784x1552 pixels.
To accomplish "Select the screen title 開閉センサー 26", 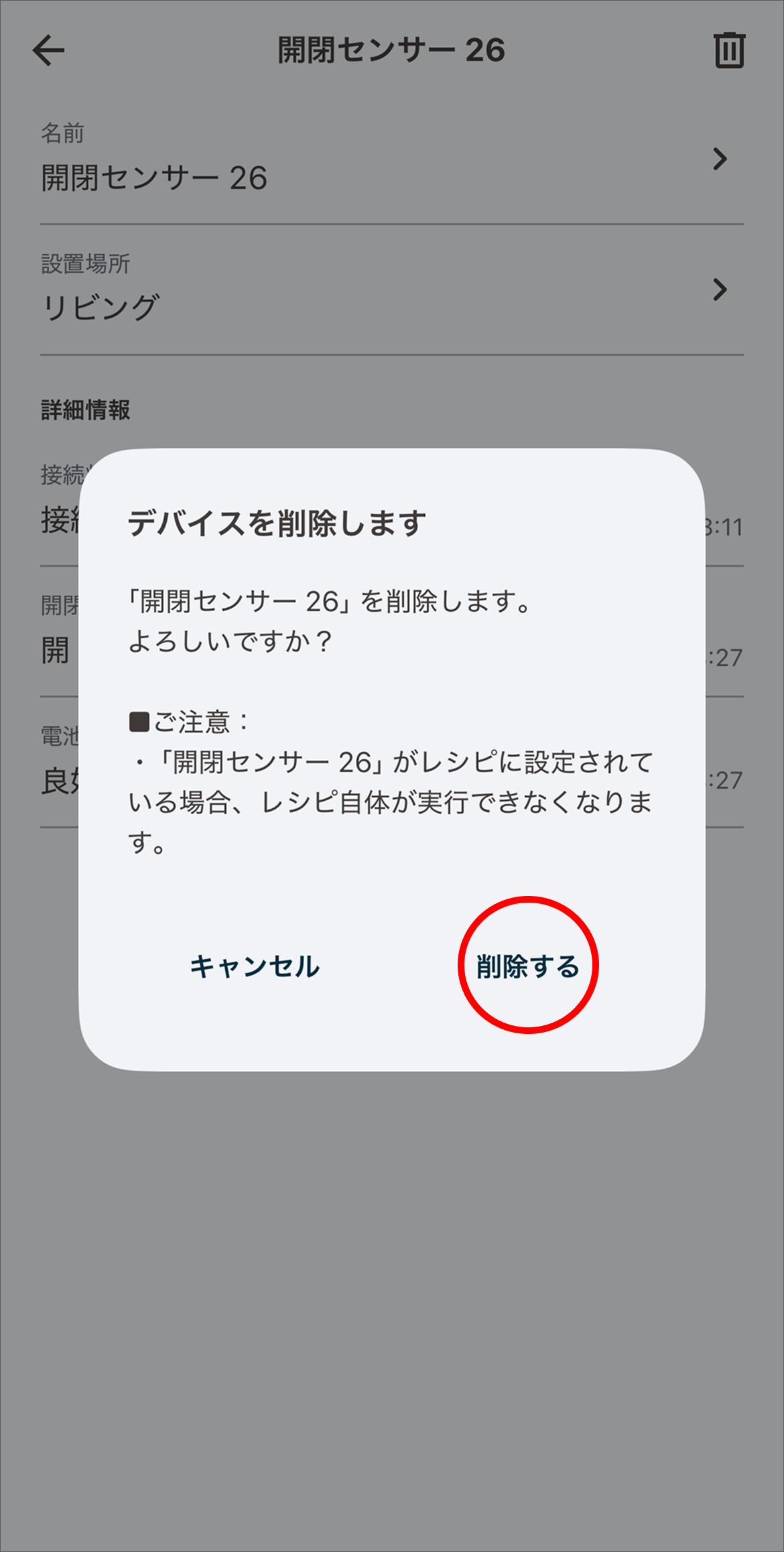I will click(x=392, y=50).
